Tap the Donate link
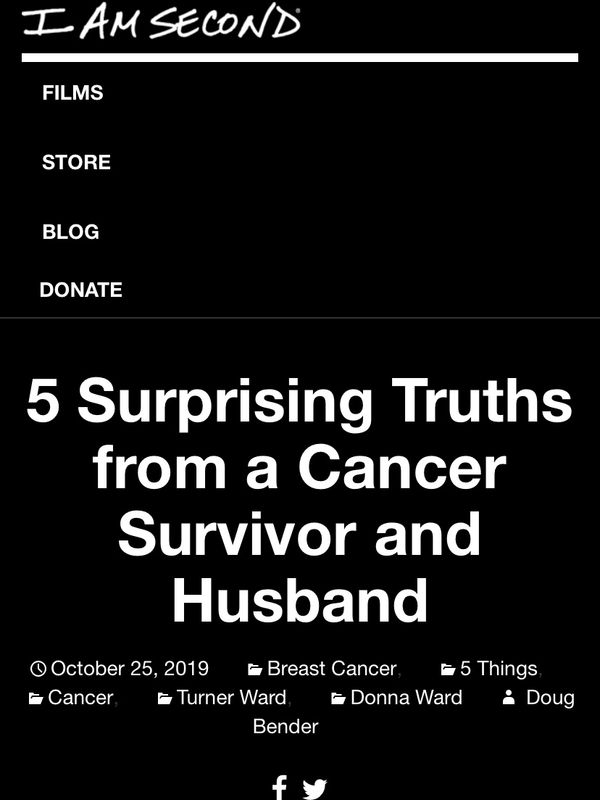The width and height of the screenshot is (600, 800). click(81, 290)
